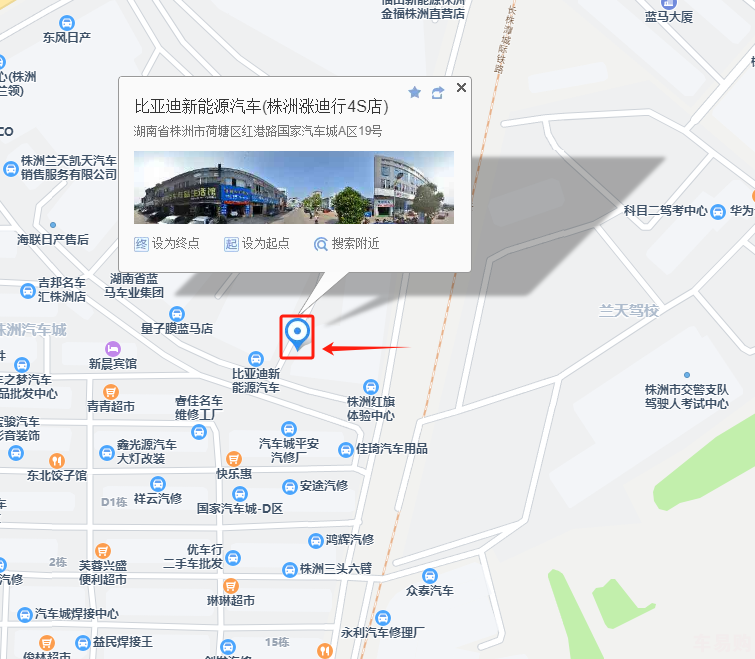Select the 量子膜蓝马店 map point
Screen dimensions: 755x659
coord(177,314)
